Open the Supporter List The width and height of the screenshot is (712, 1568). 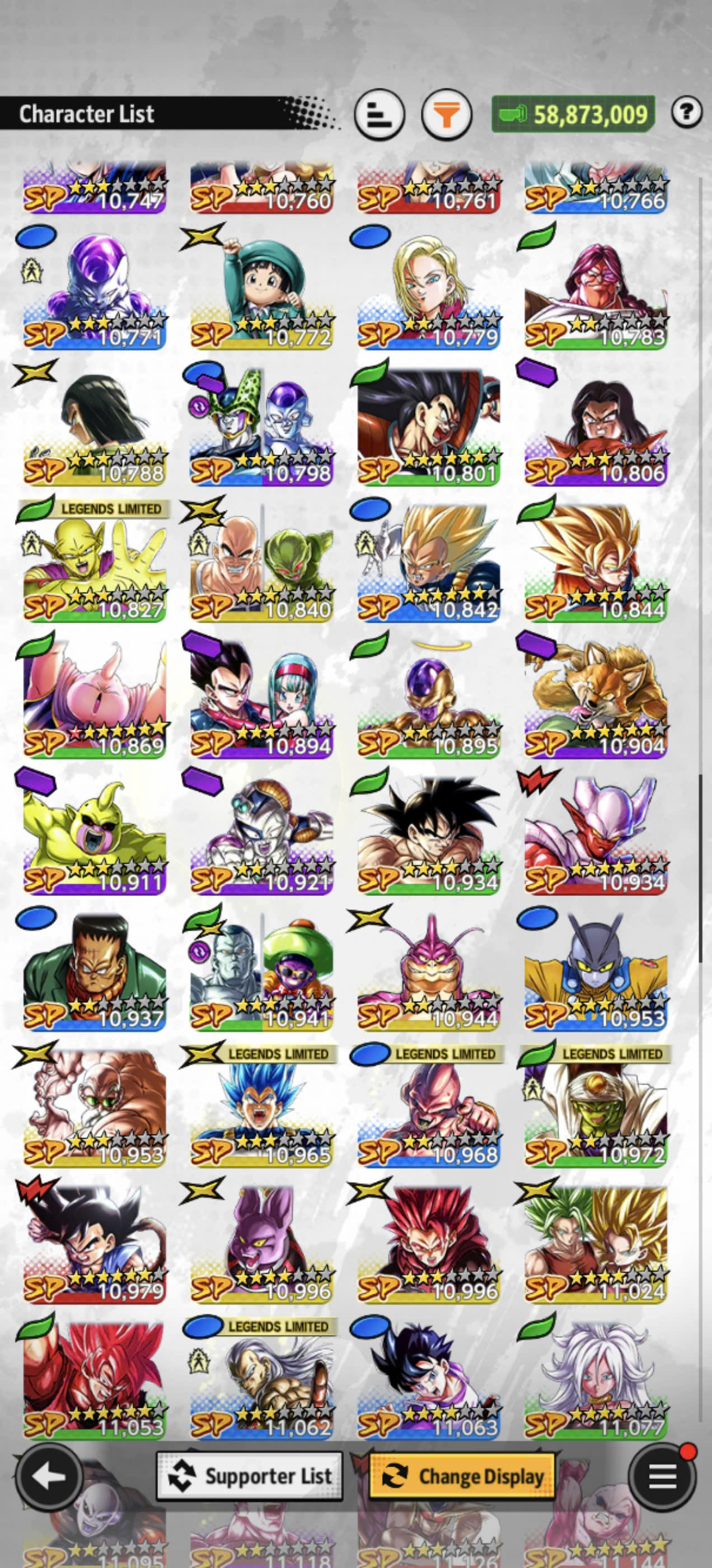point(250,1476)
